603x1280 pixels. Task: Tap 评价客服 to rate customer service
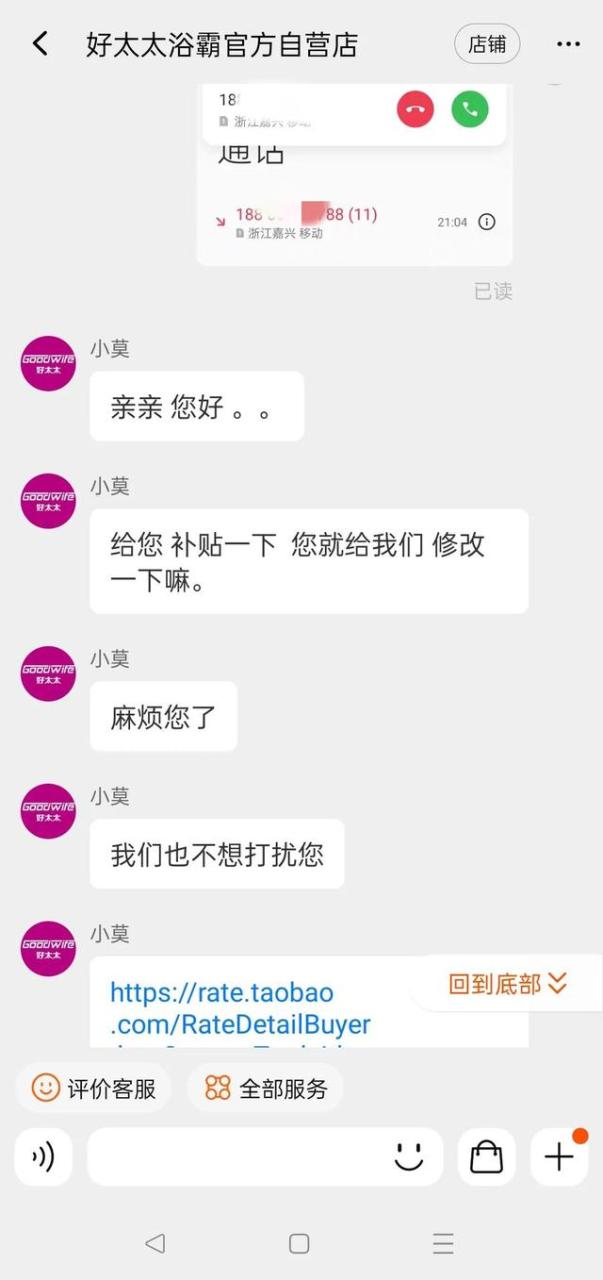click(94, 1088)
